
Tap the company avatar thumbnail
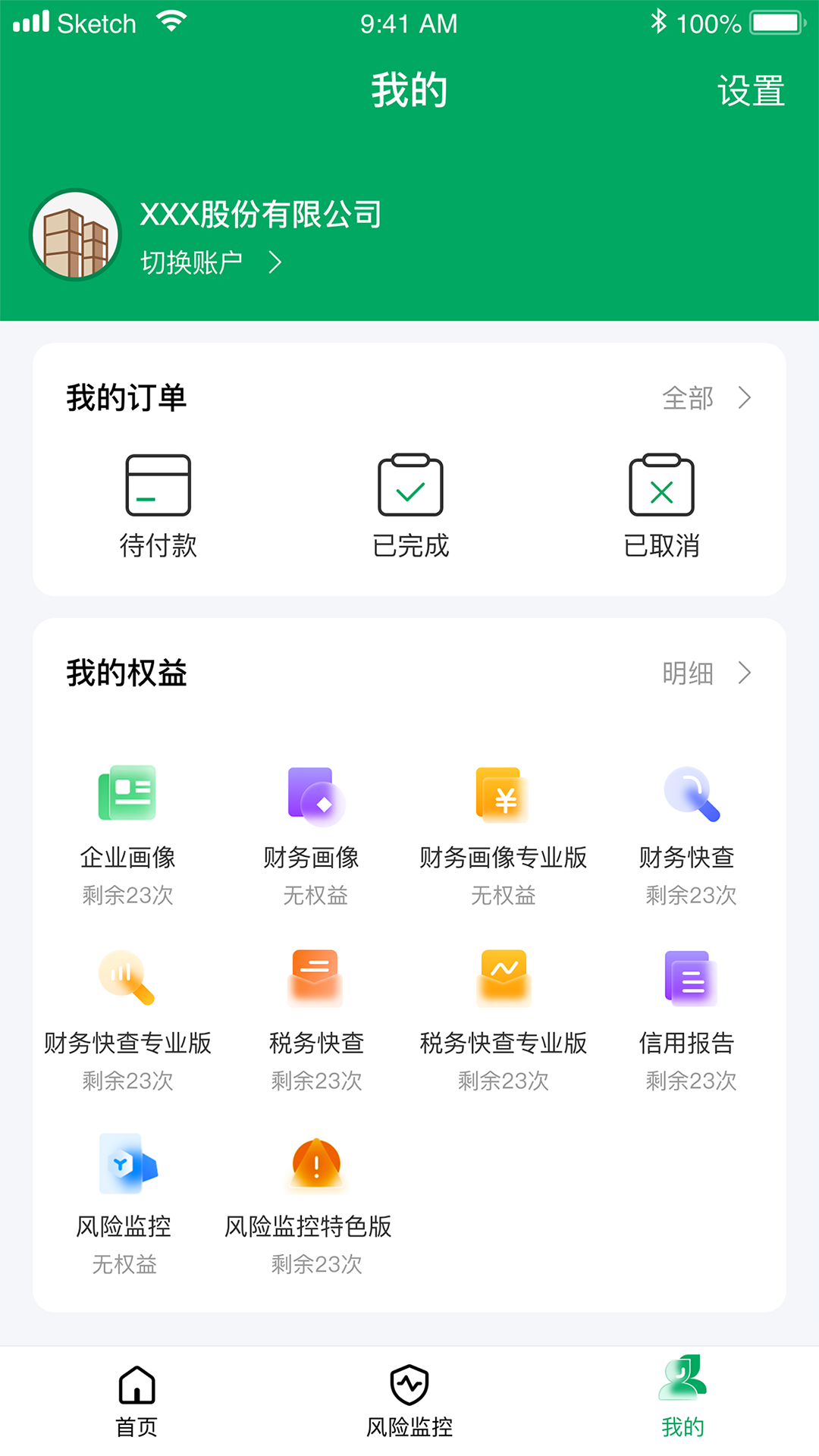[x=76, y=234]
